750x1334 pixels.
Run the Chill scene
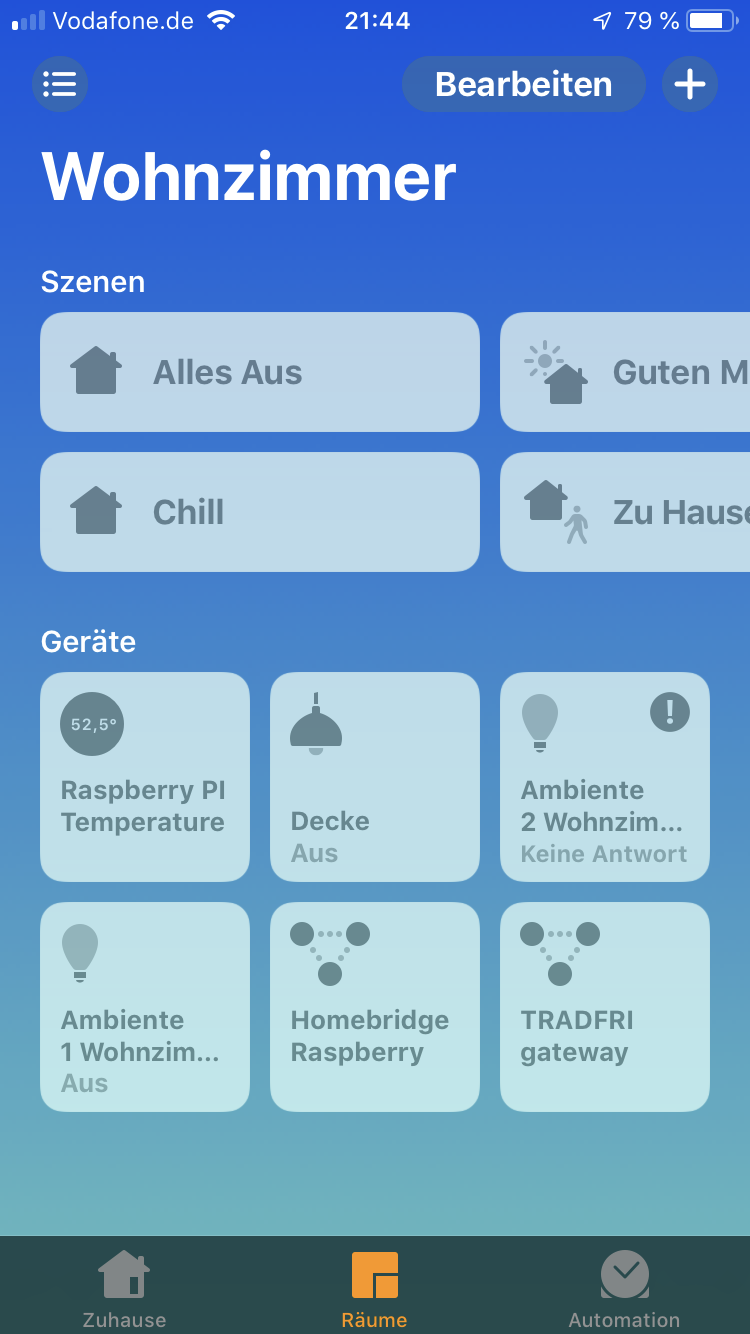(x=260, y=512)
